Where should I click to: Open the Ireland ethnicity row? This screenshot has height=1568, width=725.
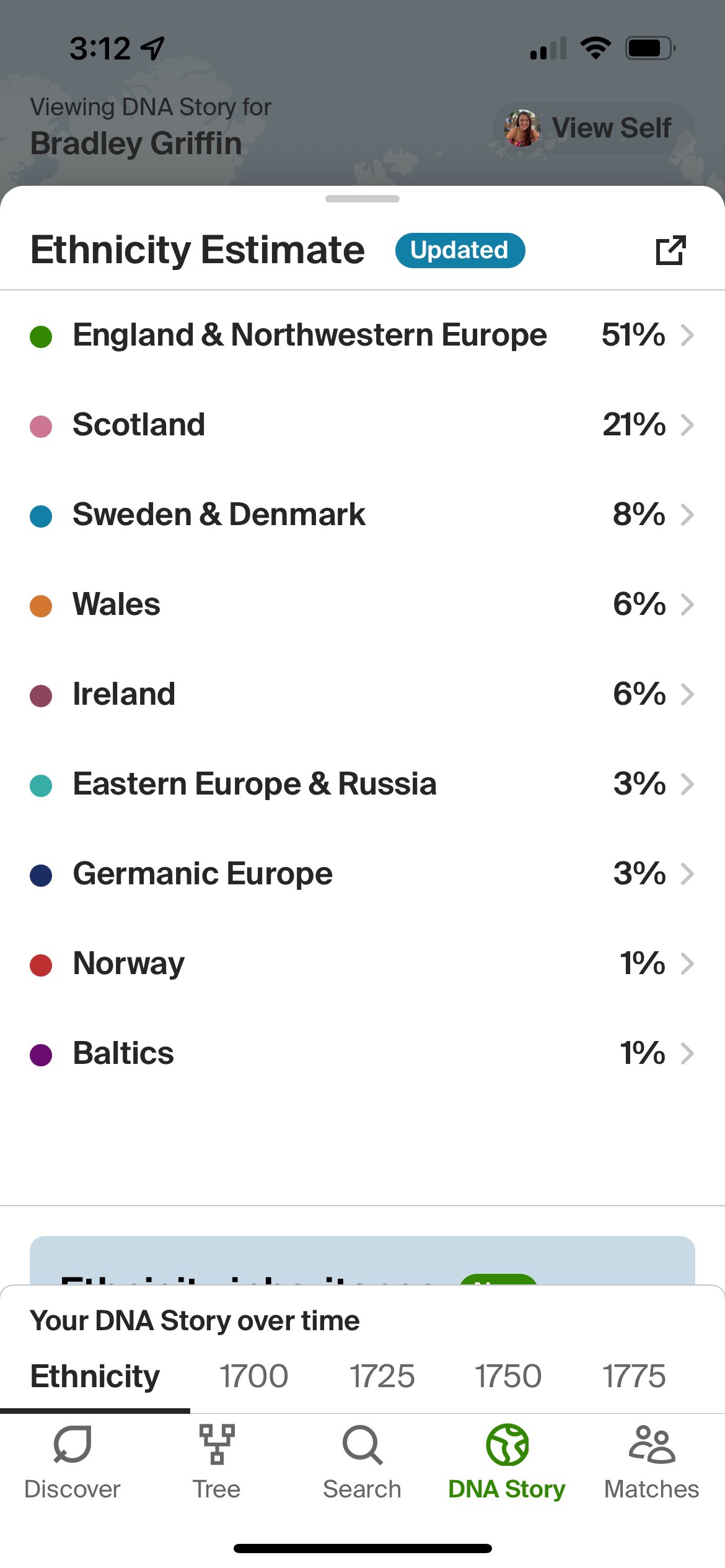(362, 694)
